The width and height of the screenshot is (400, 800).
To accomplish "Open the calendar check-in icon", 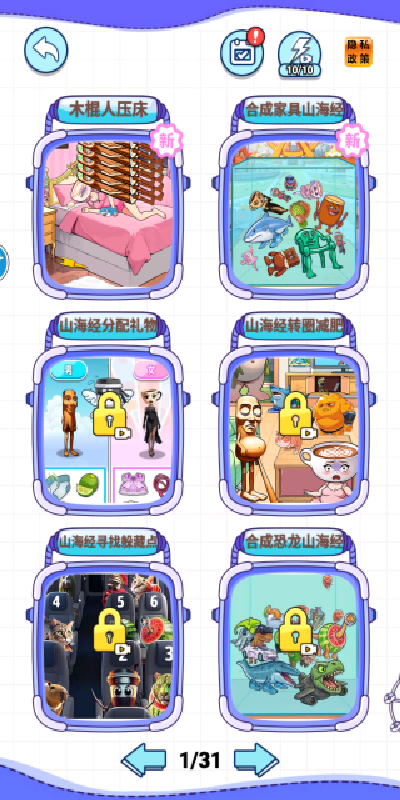I will click(x=242, y=52).
